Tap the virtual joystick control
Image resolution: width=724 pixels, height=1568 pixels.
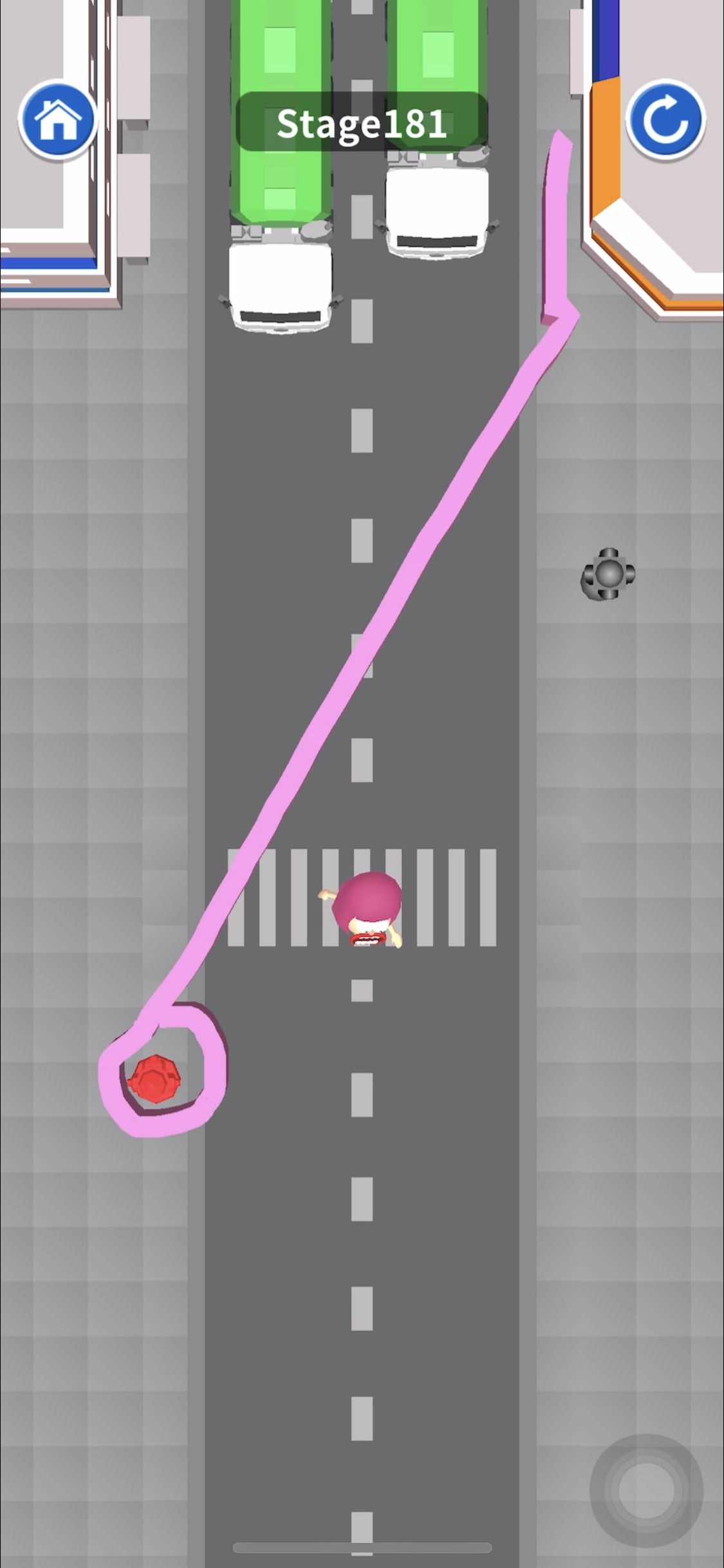tap(646, 1490)
